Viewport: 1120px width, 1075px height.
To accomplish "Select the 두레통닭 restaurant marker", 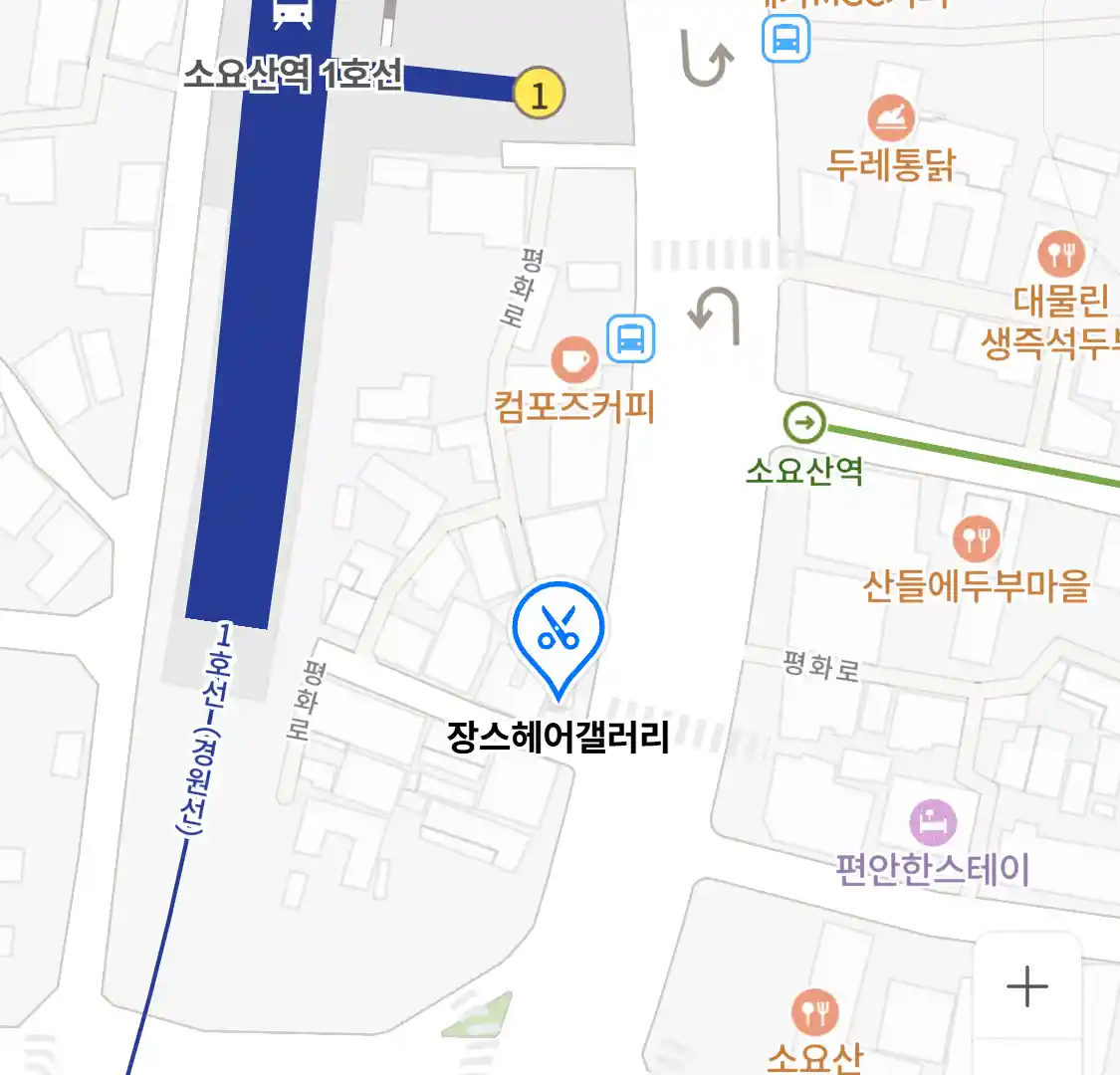I will pos(891,119).
